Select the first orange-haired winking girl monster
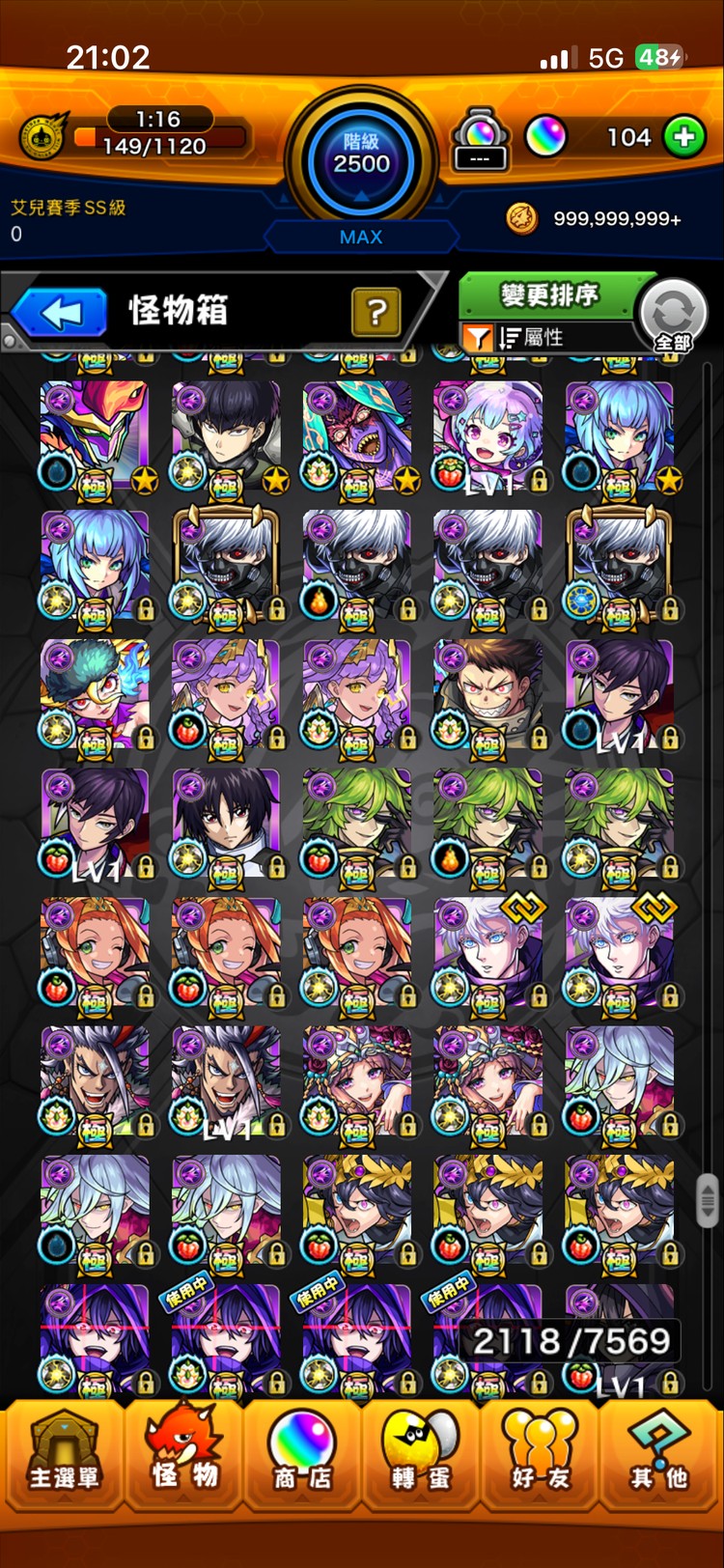The width and height of the screenshot is (724, 1568). (x=95, y=952)
